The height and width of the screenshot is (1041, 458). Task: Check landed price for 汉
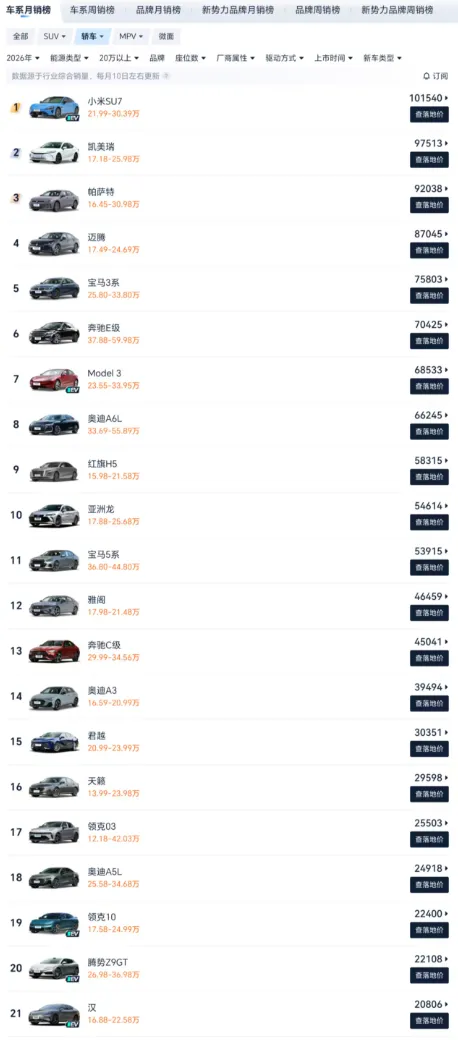coord(429,1021)
